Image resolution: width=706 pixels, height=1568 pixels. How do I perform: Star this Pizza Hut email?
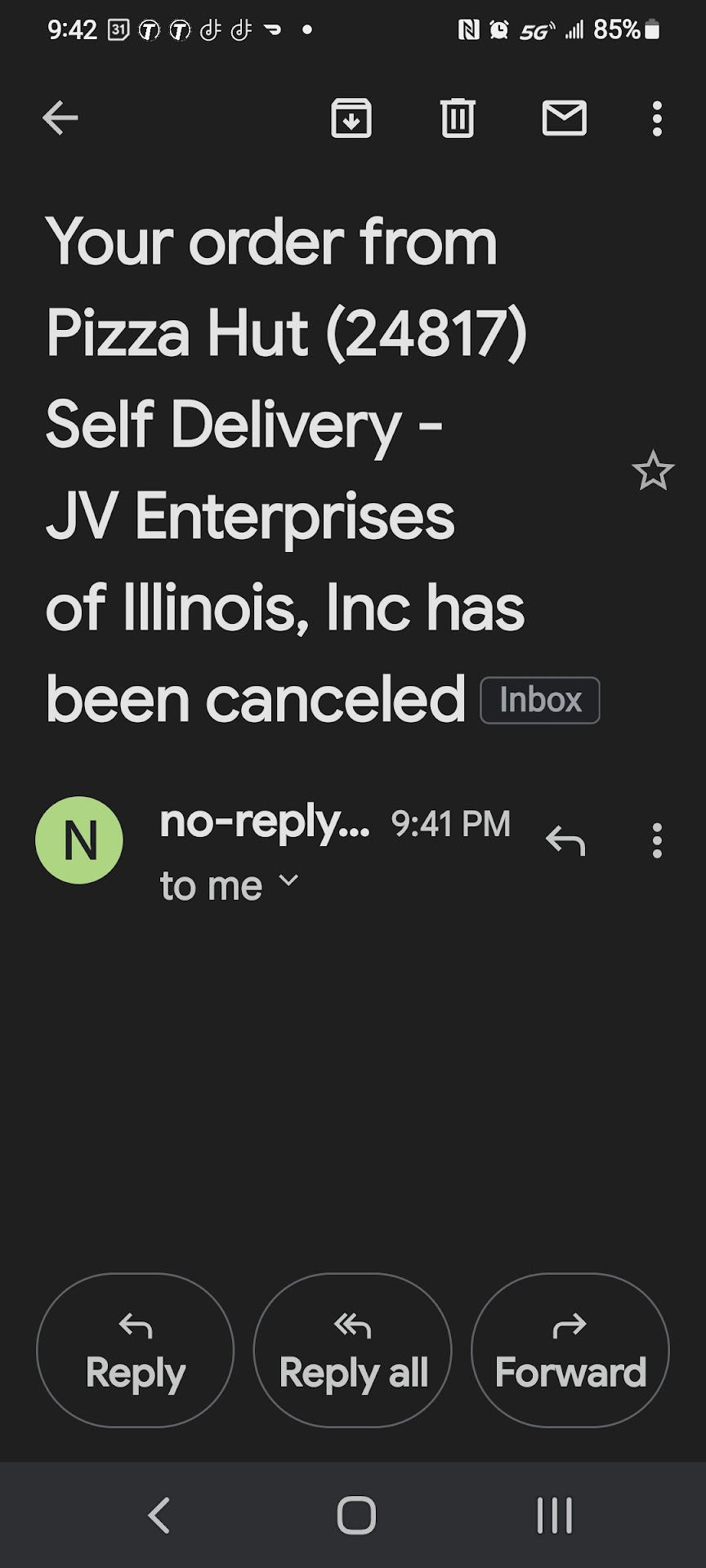point(653,471)
